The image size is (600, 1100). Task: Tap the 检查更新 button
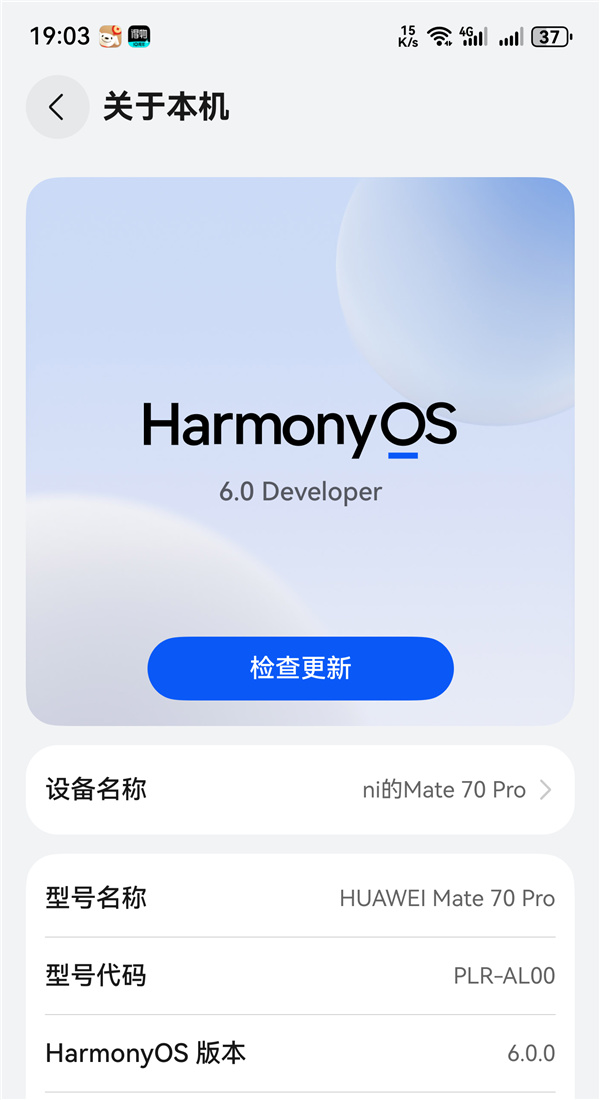[x=300, y=668]
